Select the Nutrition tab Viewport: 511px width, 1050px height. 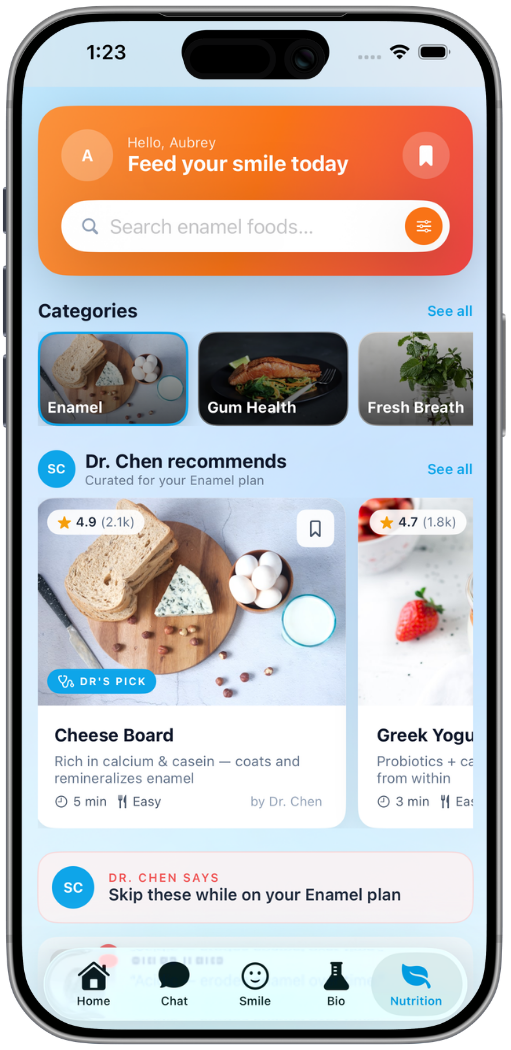(x=416, y=984)
